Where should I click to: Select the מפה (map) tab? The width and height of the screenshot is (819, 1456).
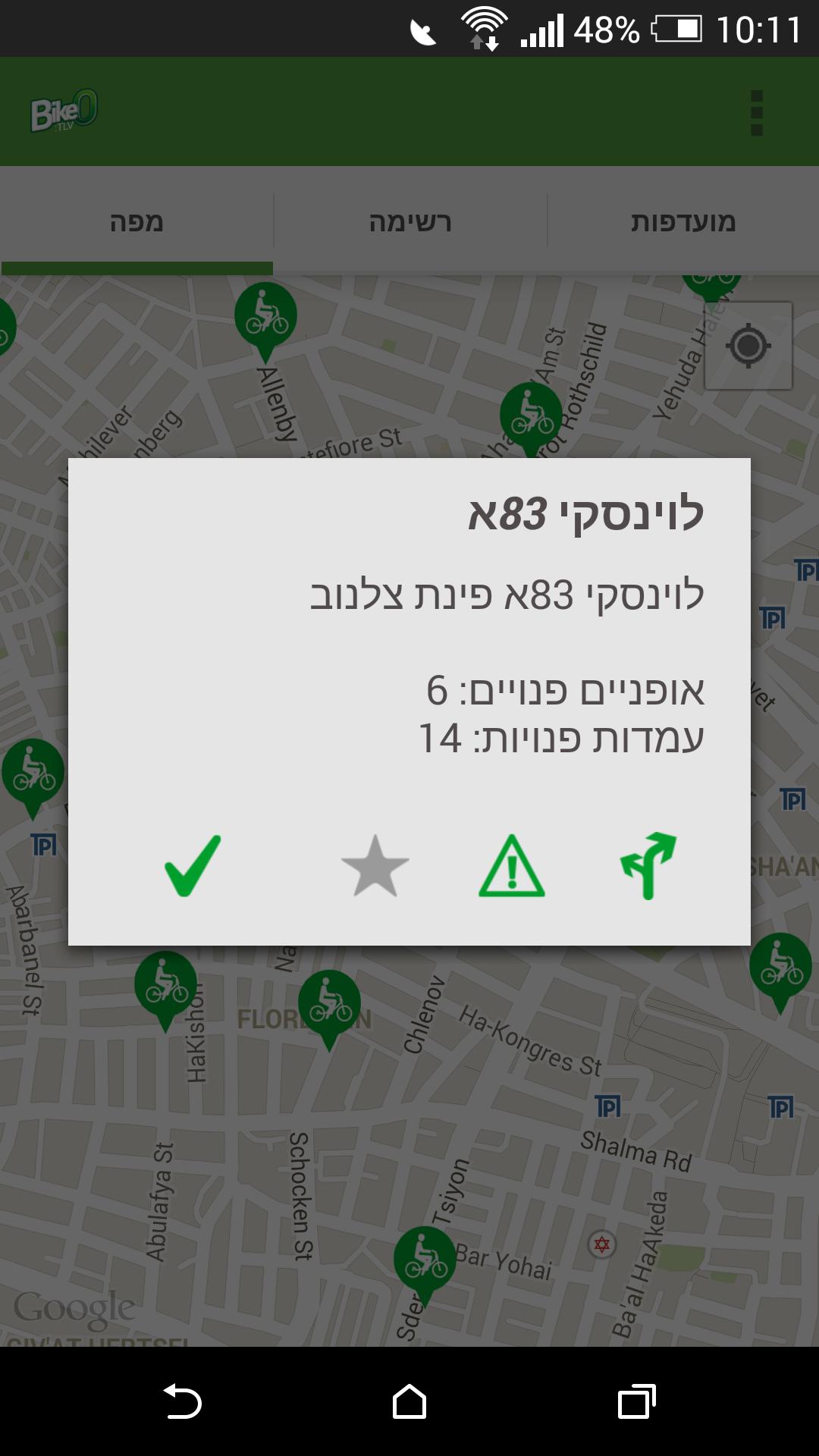coord(136,221)
